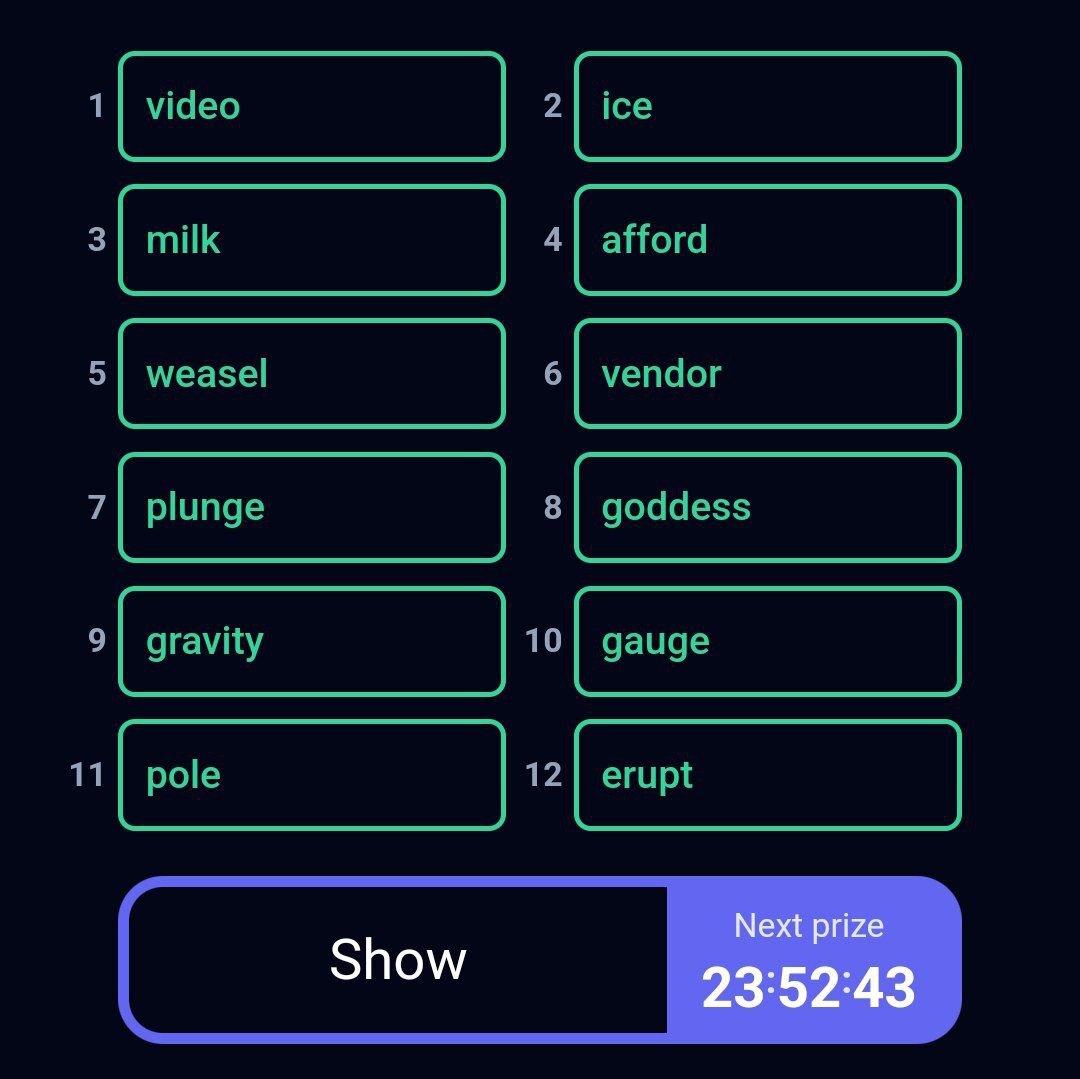Select word field 2 containing ice
The image size is (1080, 1079).
pos(767,106)
